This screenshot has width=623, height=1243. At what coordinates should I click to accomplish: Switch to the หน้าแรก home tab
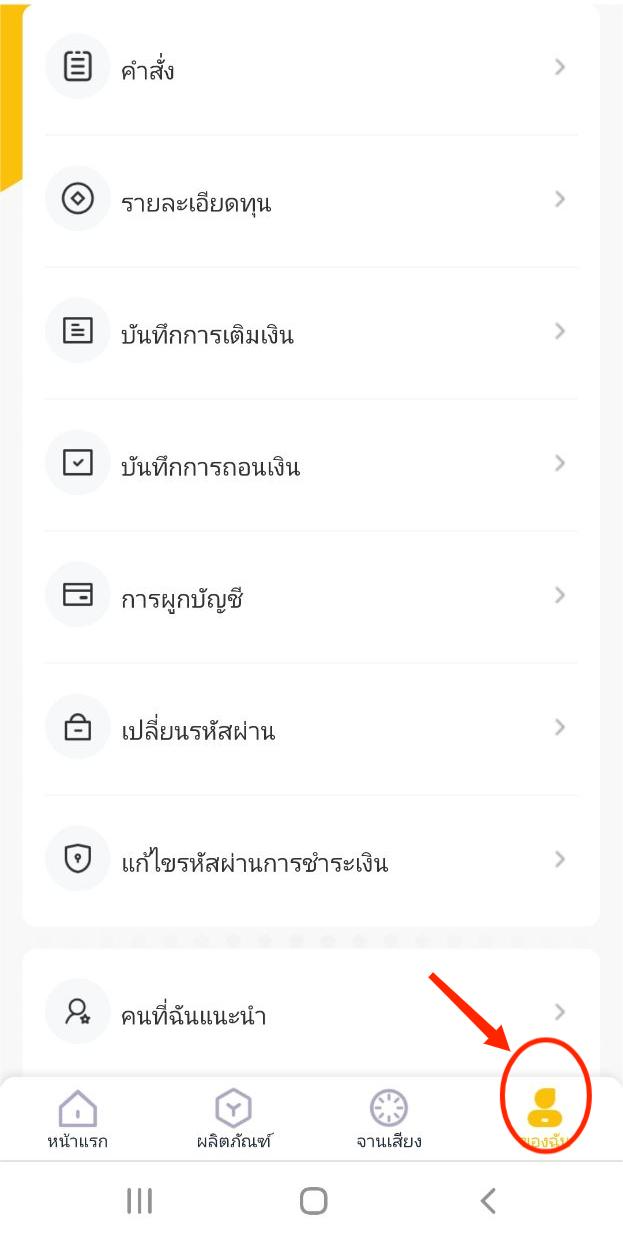pos(78,1119)
